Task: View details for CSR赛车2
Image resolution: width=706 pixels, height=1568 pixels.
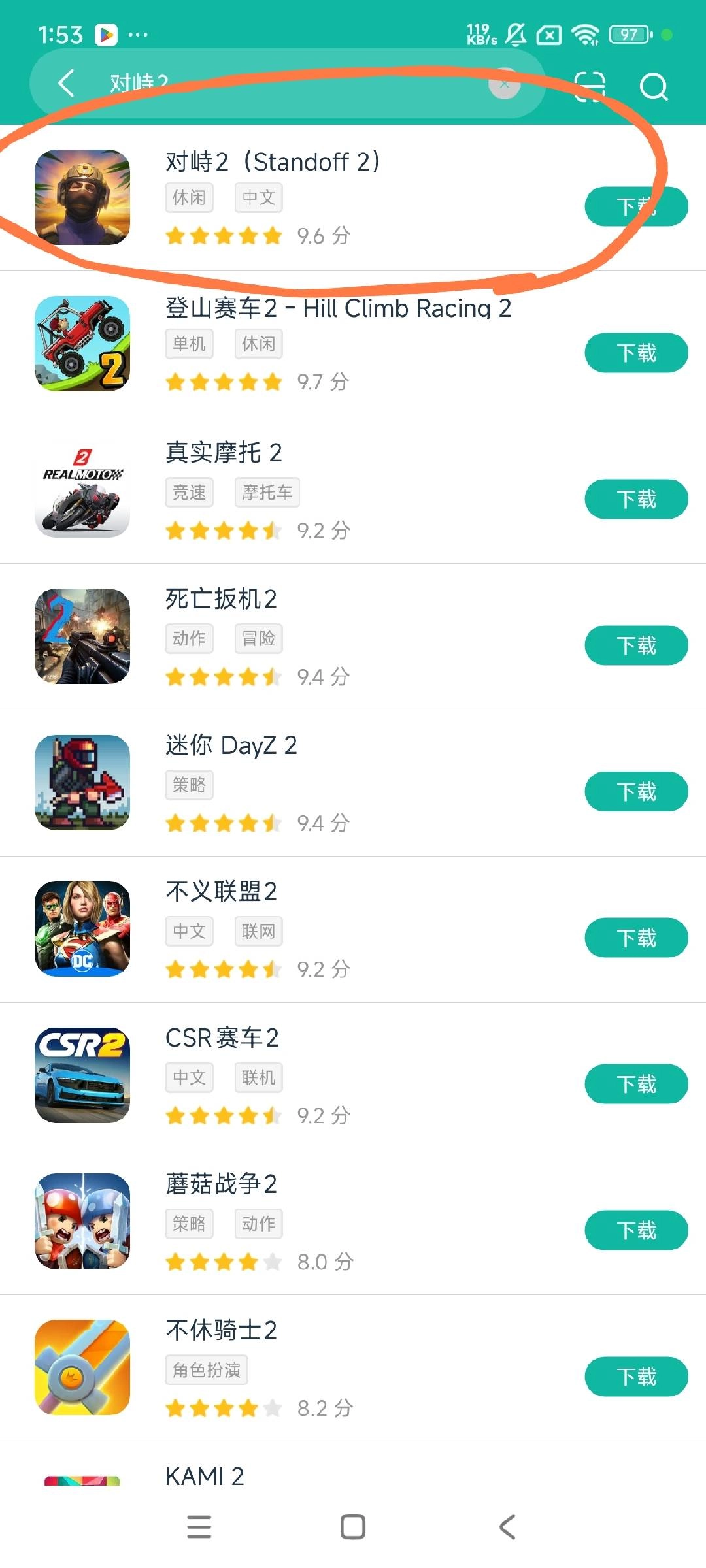Action: pyautogui.click(x=222, y=1038)
